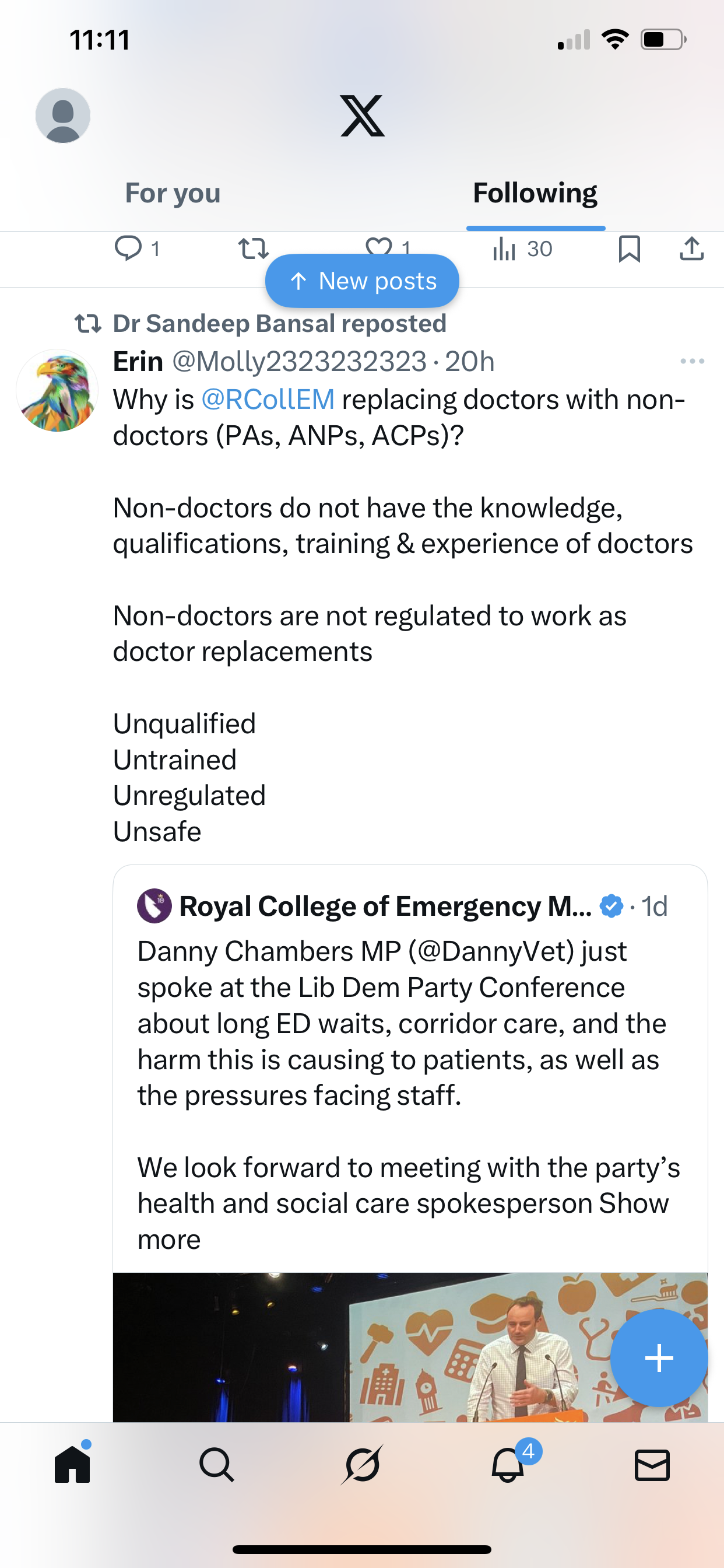This screenshot has width=724, height=1568.
Task: Open the @RCollEM mention link
Action: pyautogui.click(x=268, y=400)
